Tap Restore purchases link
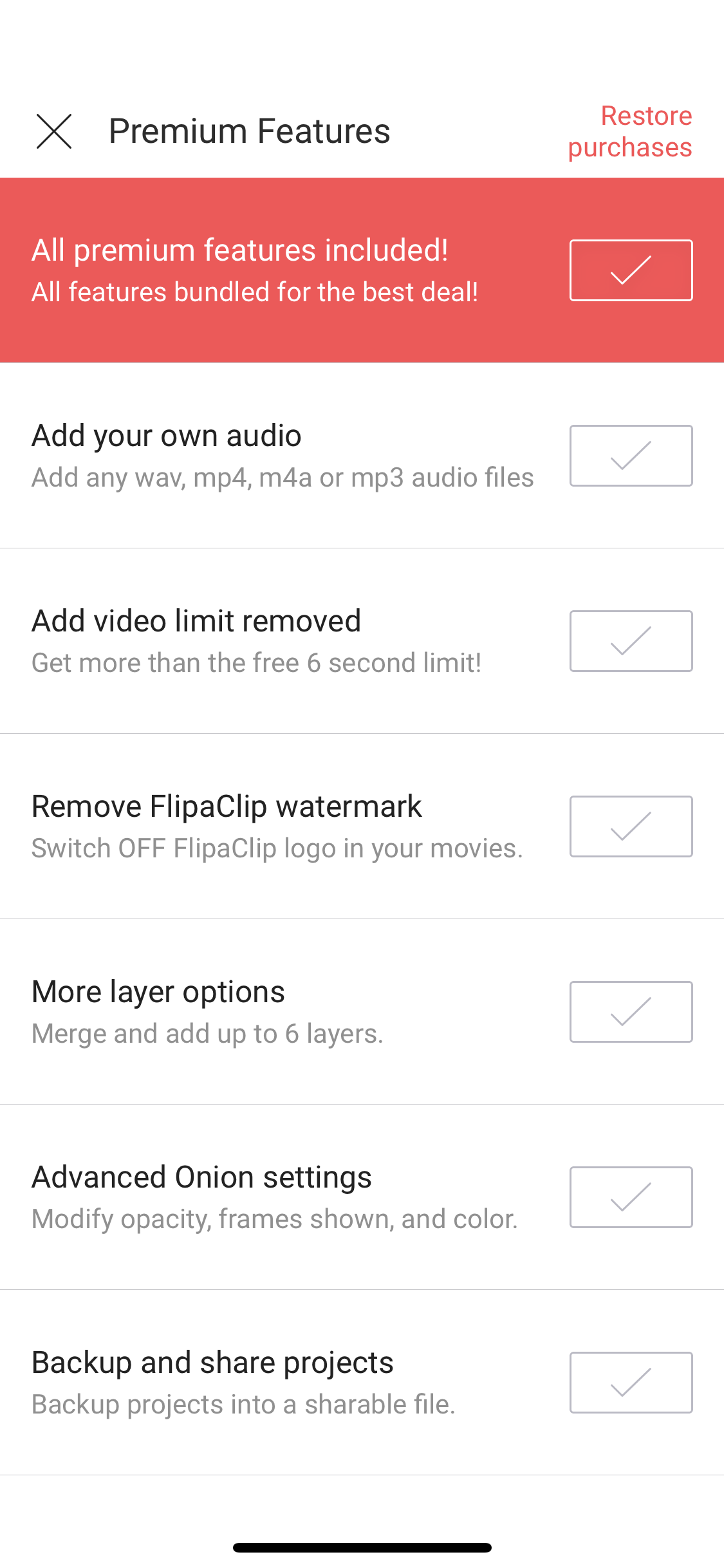 click(x=630, y=132)
